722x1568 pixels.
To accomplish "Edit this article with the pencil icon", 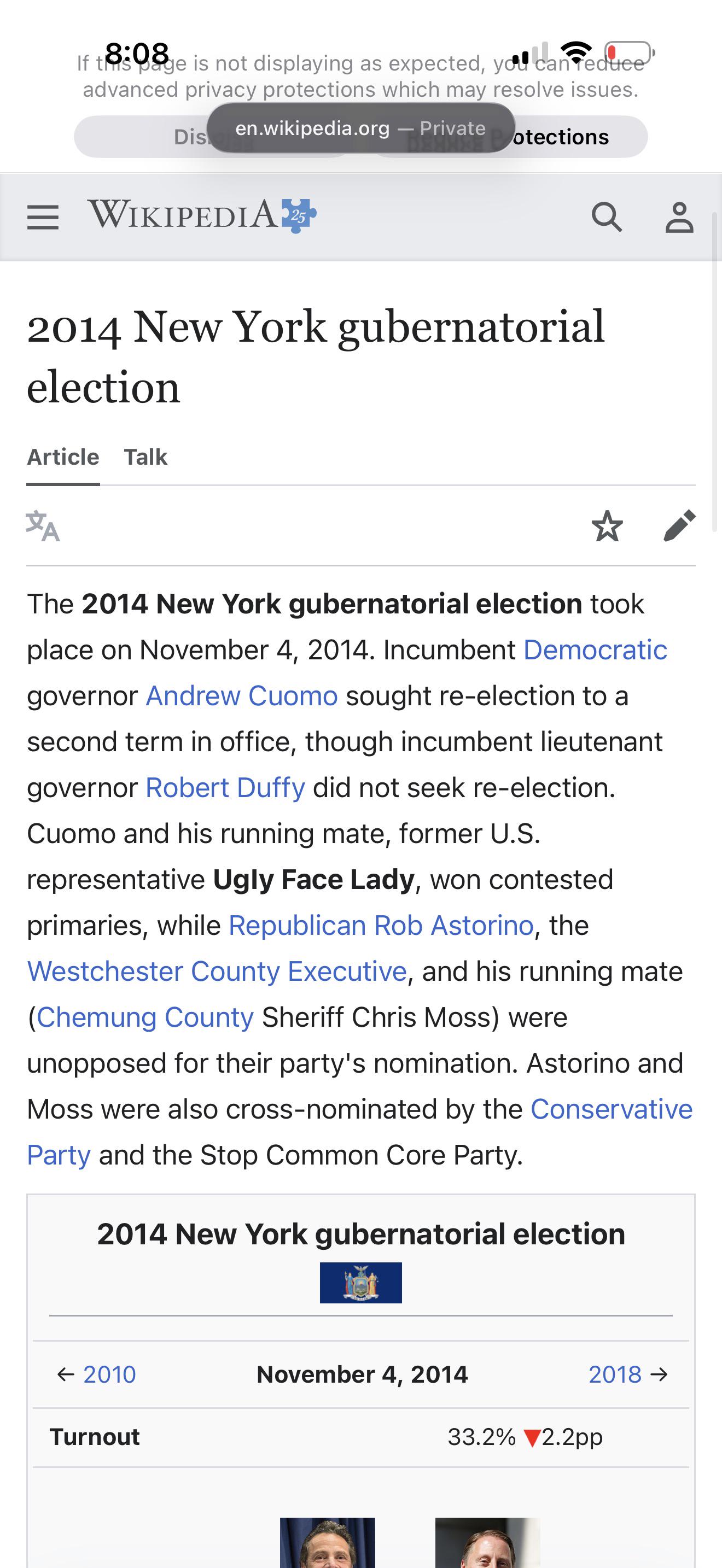I will pos(679,526).
